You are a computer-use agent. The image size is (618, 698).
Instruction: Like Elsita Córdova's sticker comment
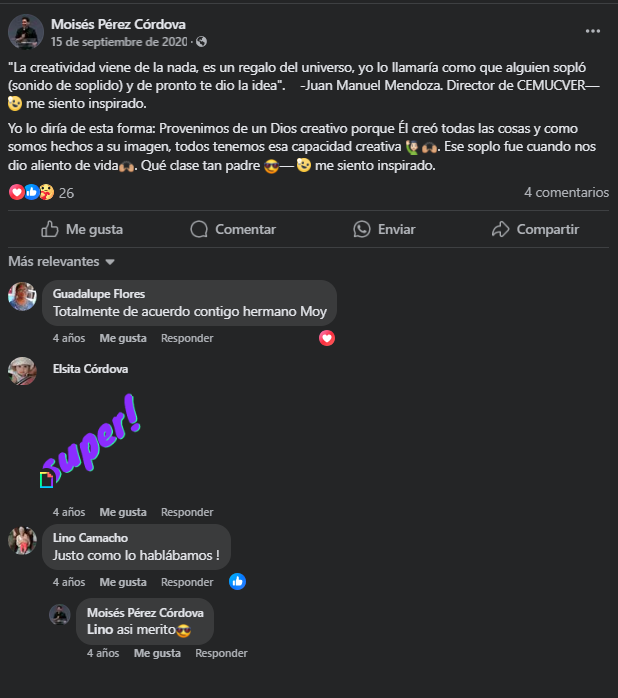123,512
